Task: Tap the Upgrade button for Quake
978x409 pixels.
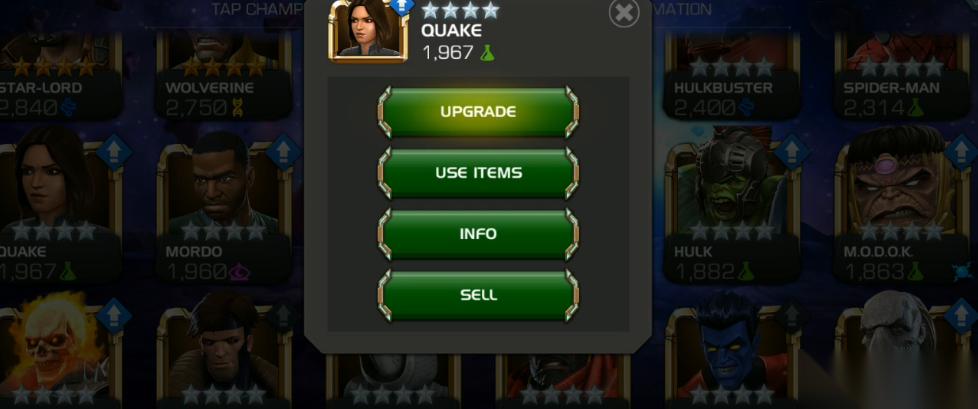Action: pos(478,111)
